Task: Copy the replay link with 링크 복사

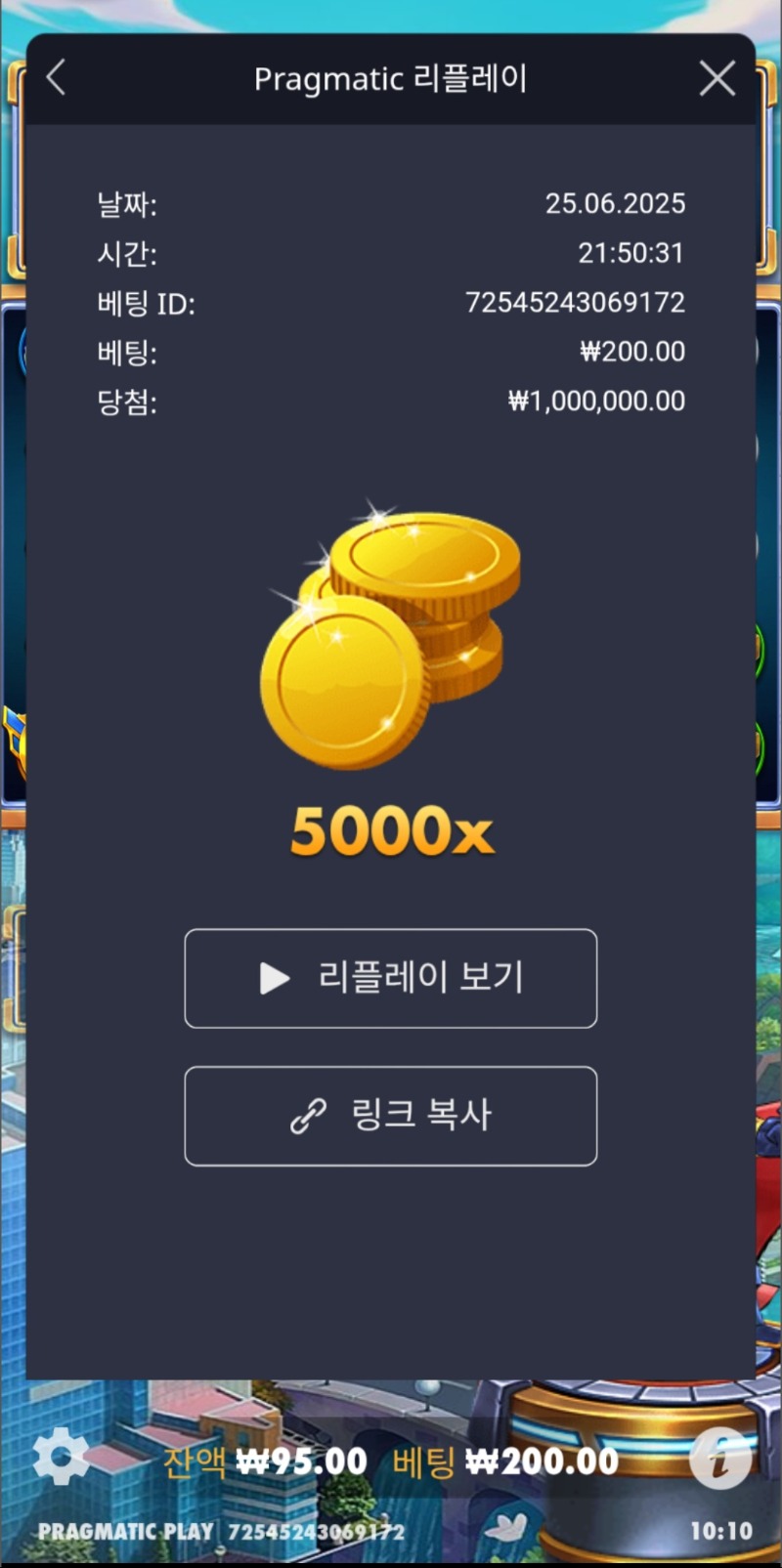Action: (390, 1116)
